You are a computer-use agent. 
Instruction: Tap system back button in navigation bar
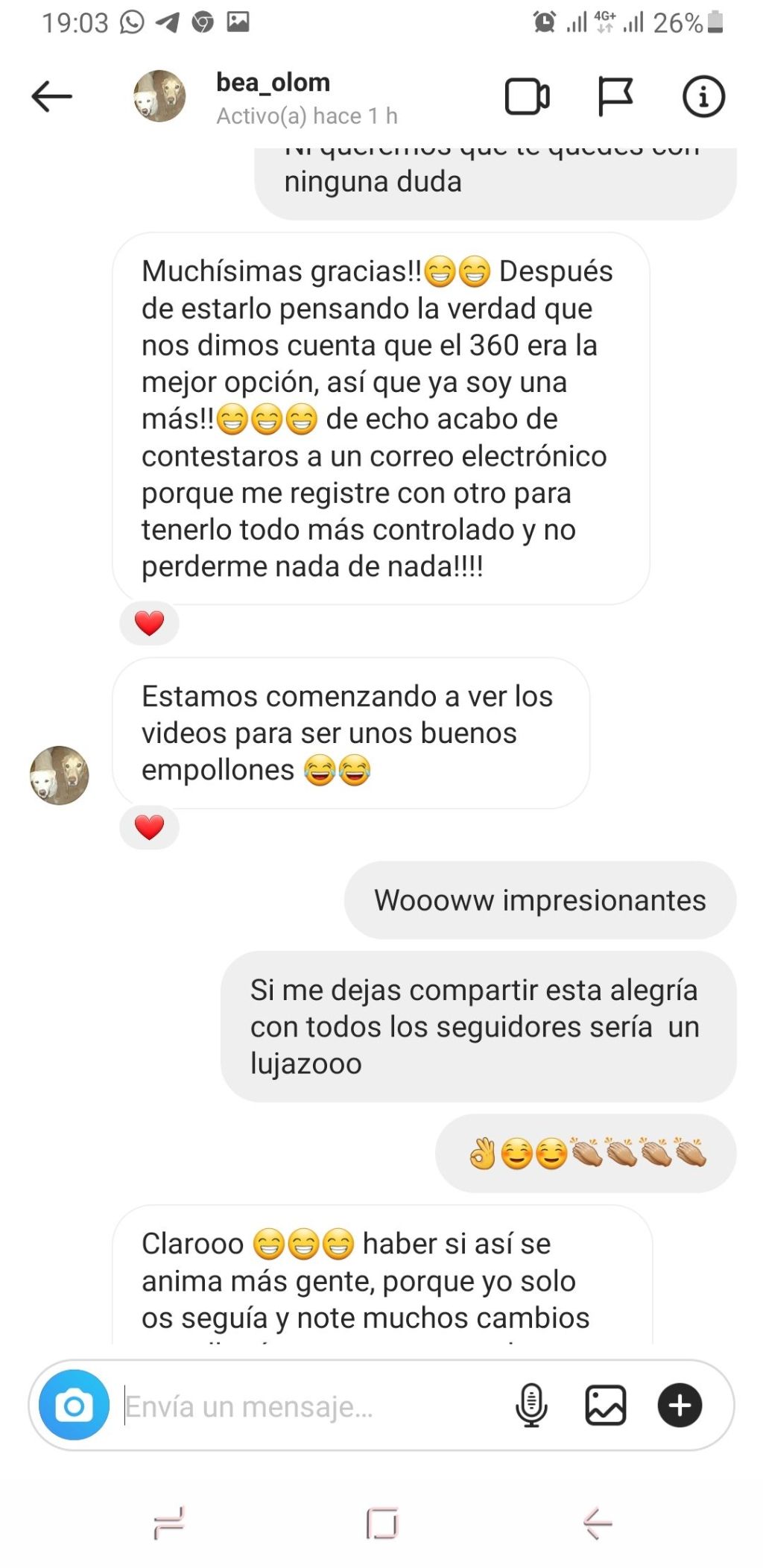coord(597,1523)
